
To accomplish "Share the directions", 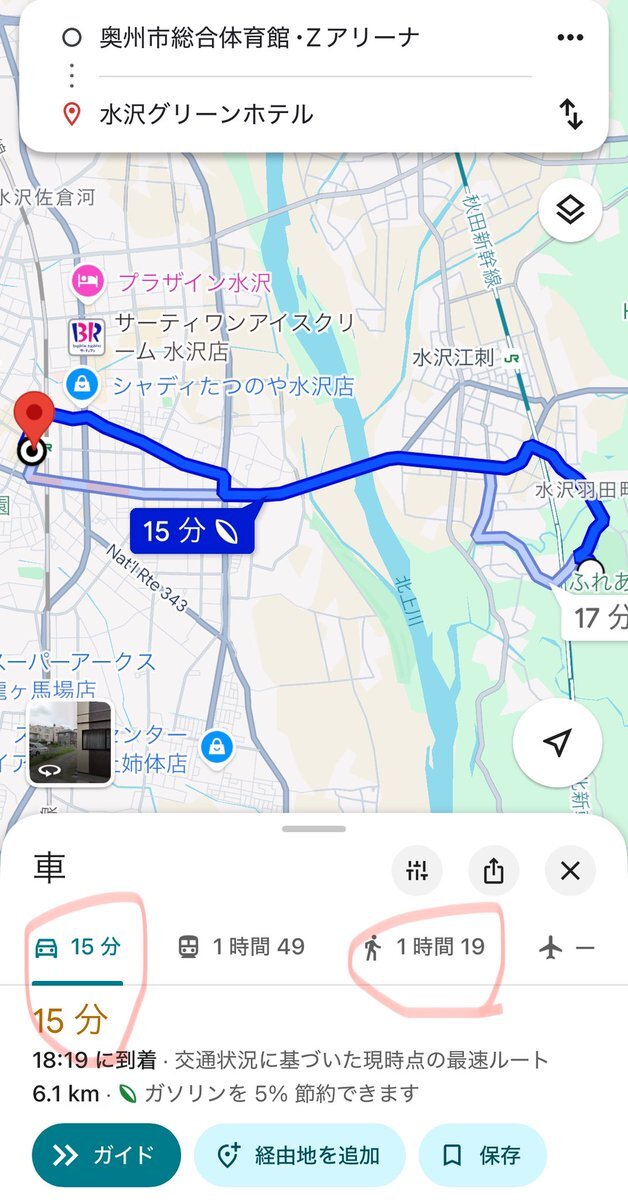I will pos(493,871).
